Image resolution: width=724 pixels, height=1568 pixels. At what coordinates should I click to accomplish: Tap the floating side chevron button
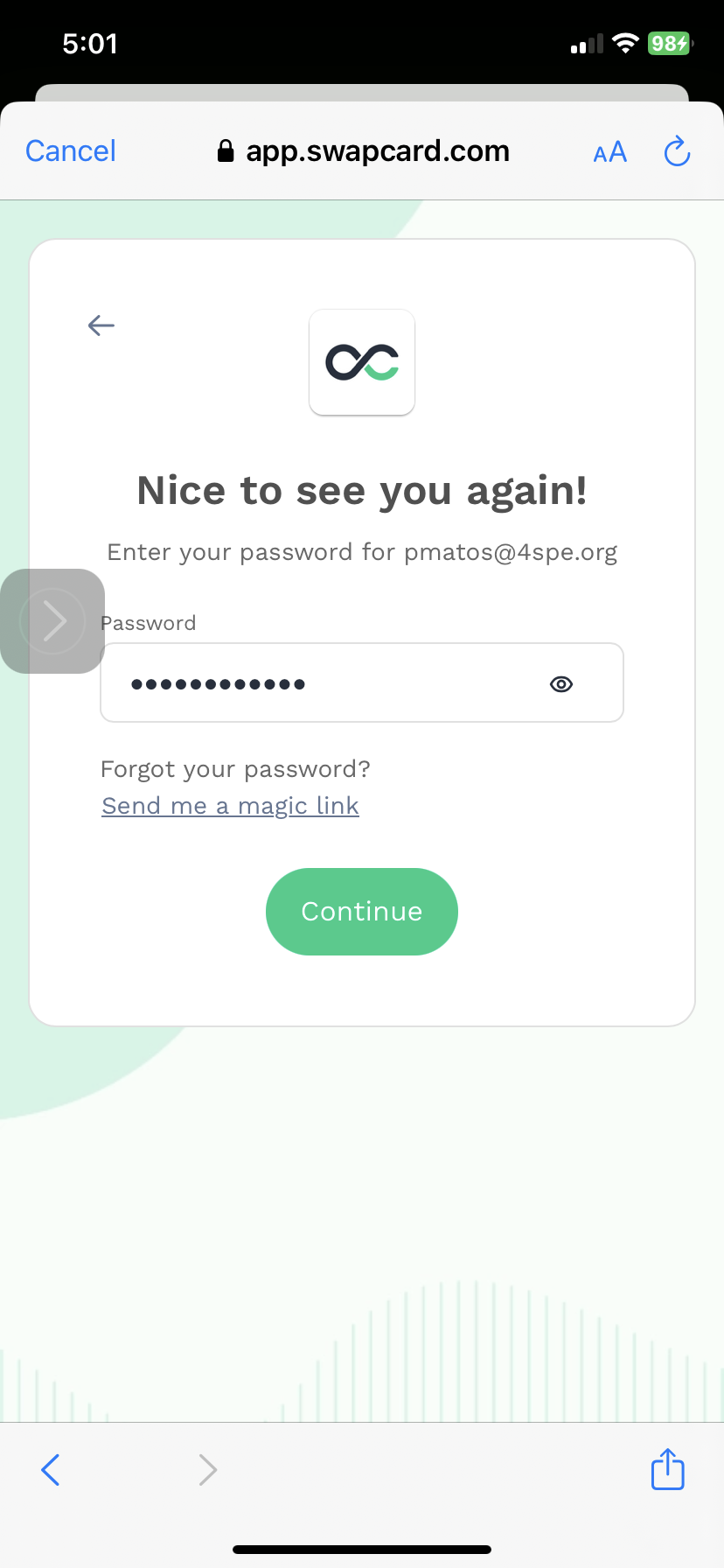click(52, 621)
